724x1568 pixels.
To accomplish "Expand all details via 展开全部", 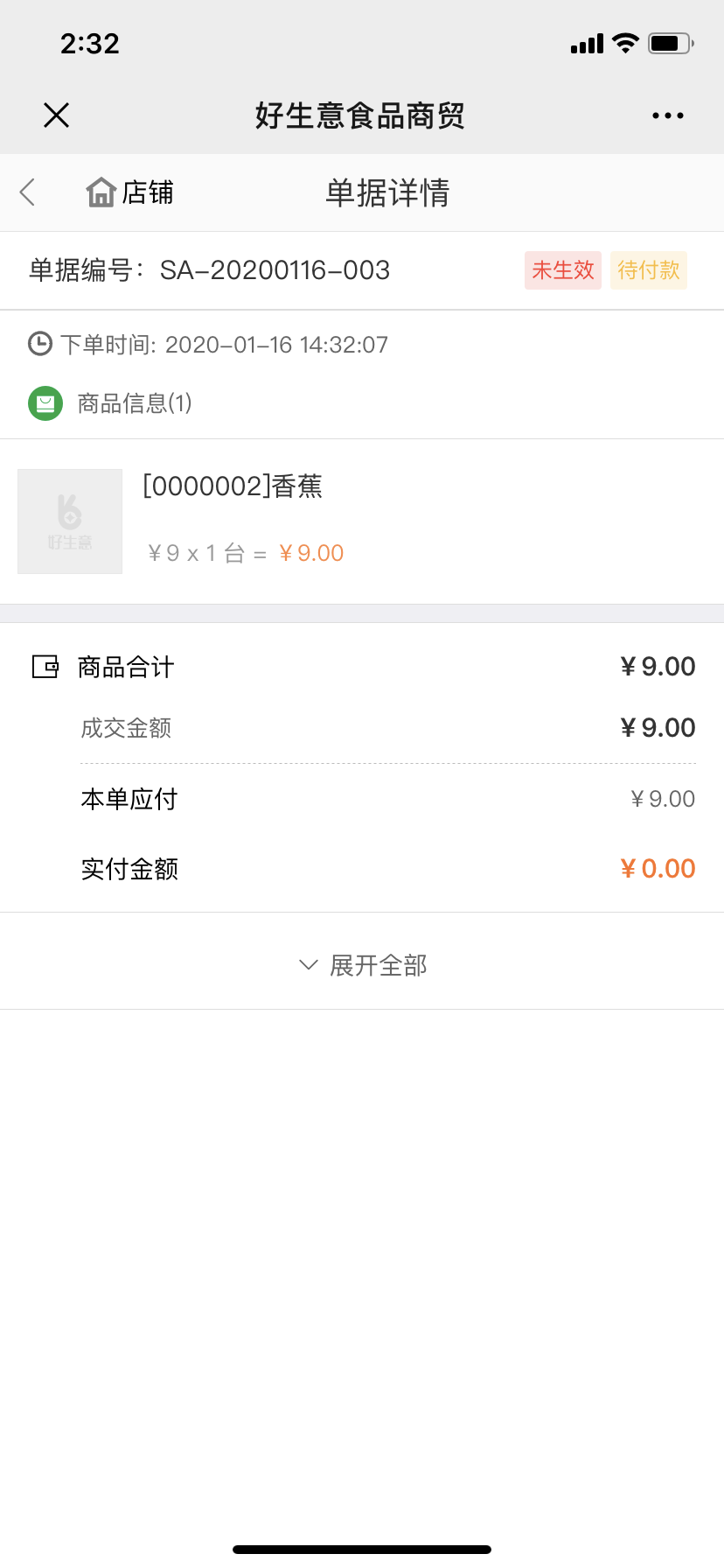I will 378,964.
